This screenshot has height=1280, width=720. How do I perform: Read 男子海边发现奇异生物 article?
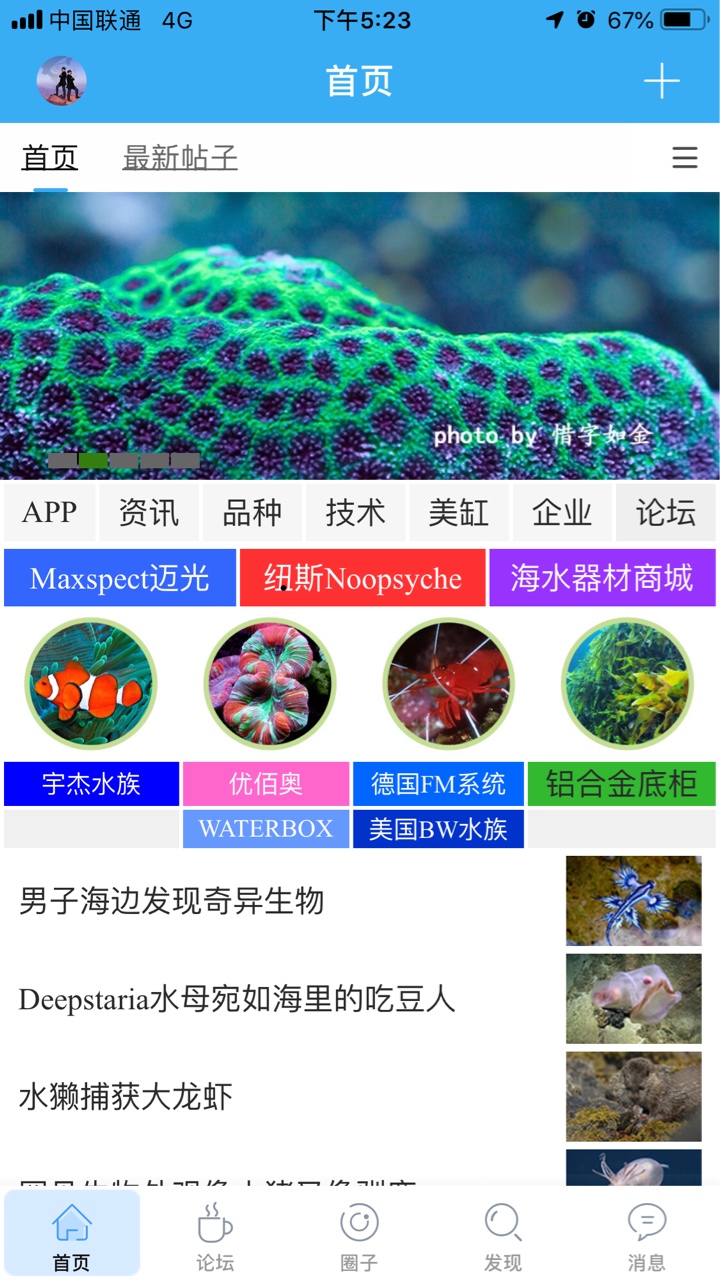point(172,901)
